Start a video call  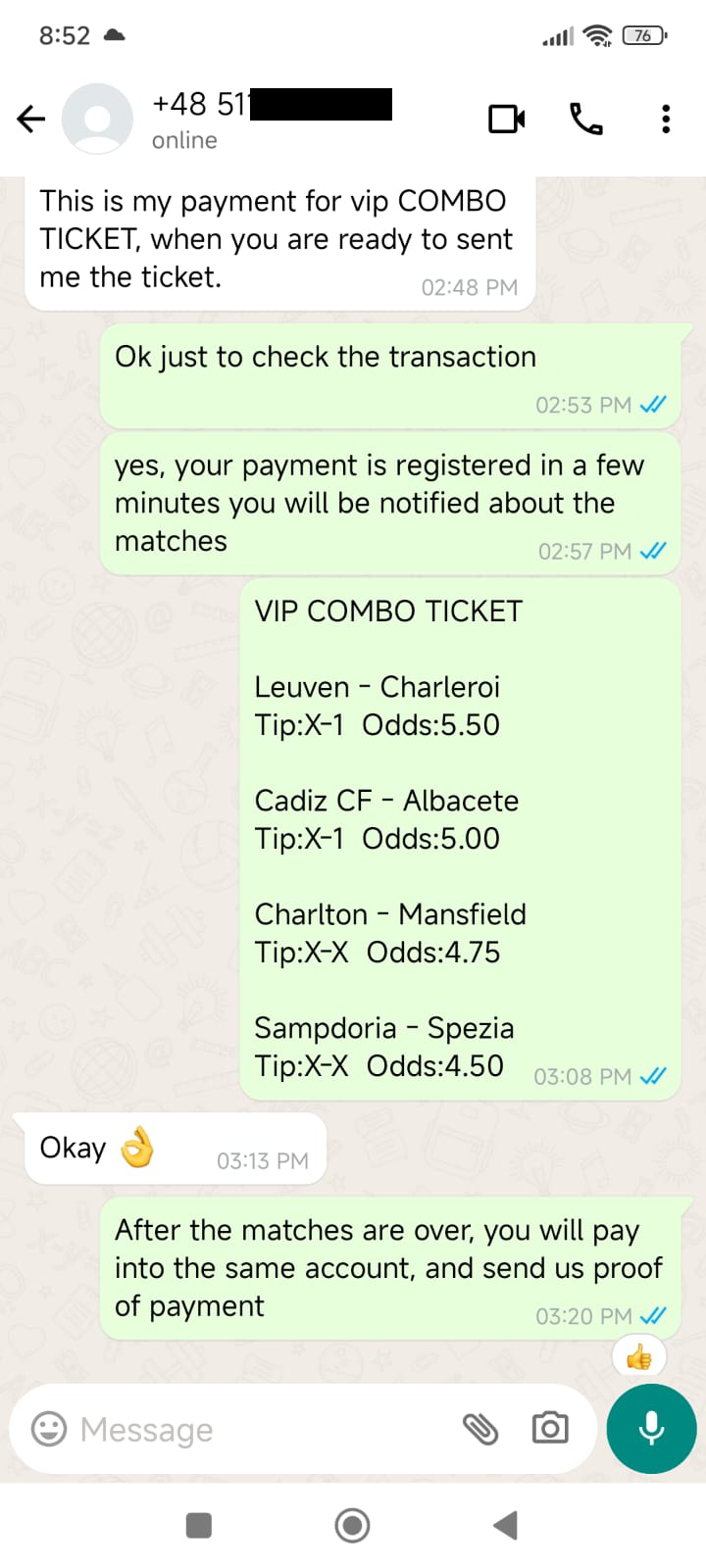tap(506, 120)
